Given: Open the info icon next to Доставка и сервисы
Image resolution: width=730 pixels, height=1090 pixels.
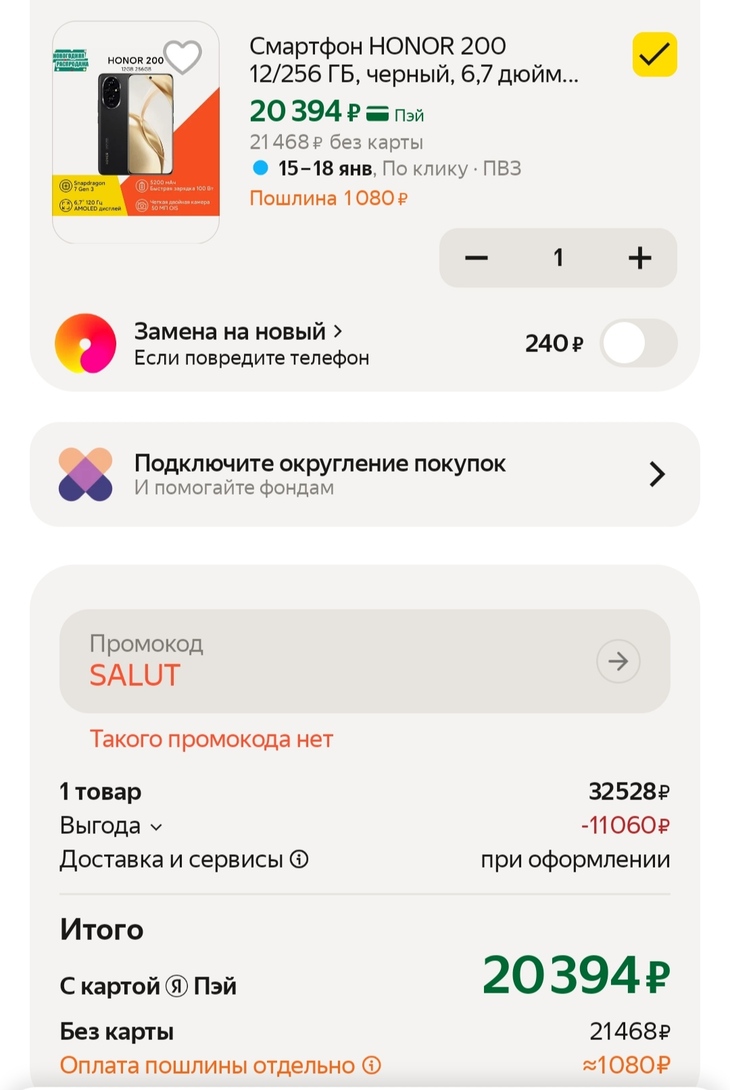Looking at the screenshot, I should [x=299, y=859].
